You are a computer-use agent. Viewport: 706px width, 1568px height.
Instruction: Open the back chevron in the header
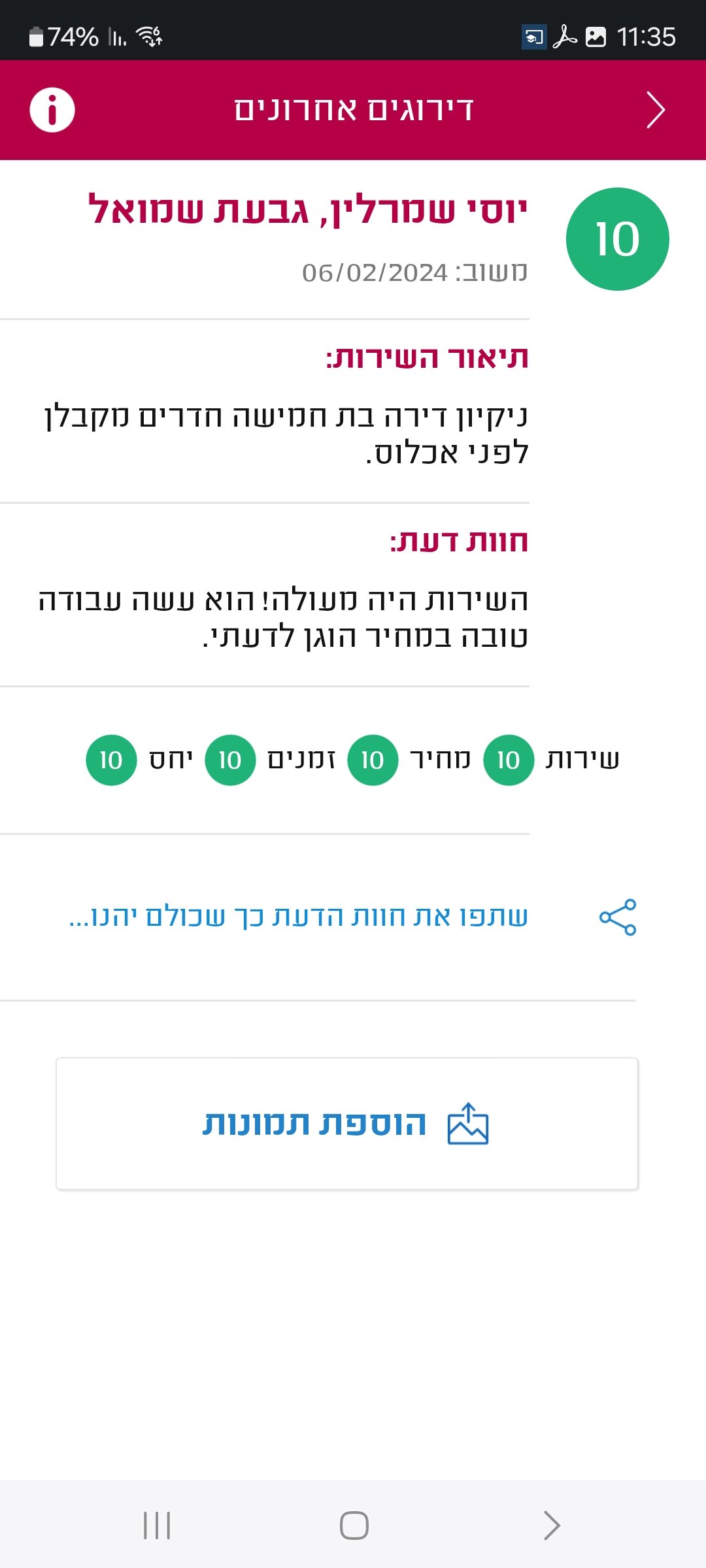tap(656, 110)
